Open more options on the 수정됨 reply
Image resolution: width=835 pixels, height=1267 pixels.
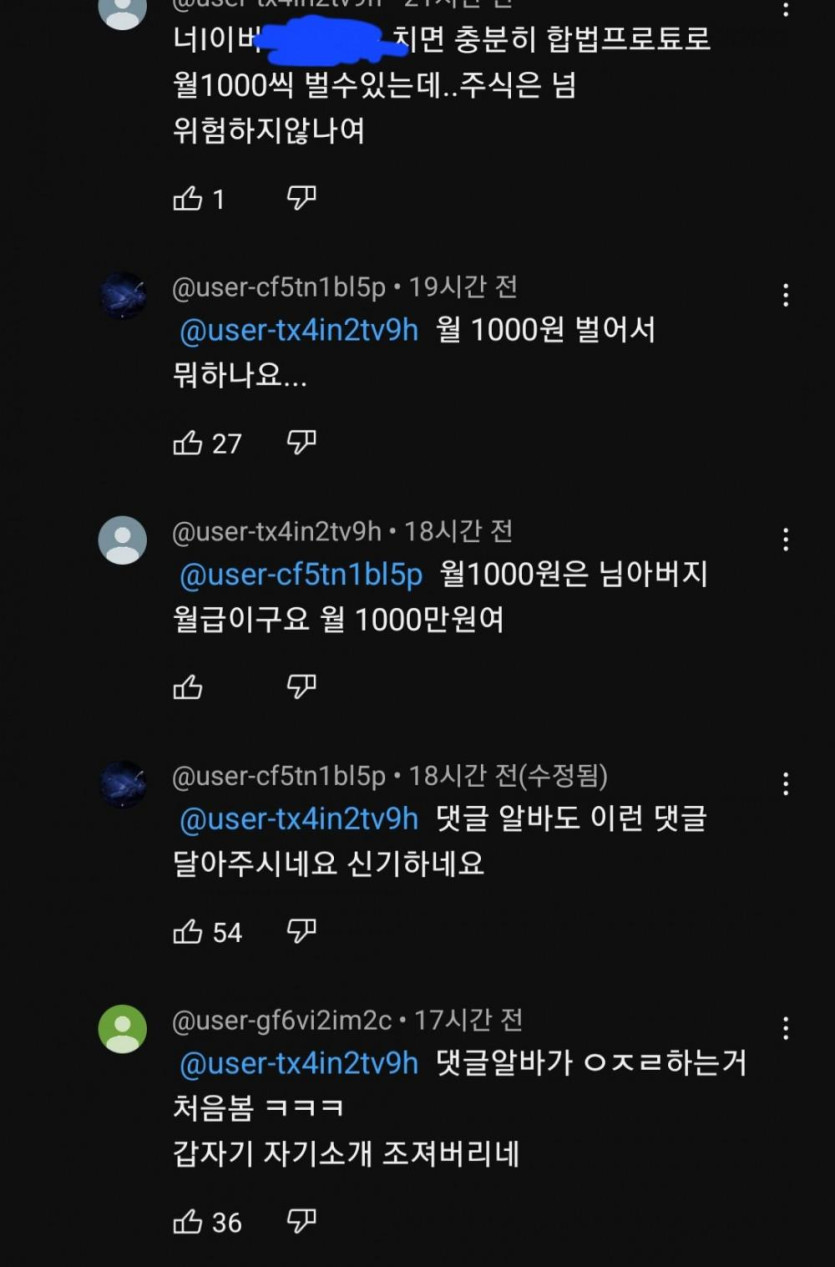pyautogui.click(x=786, y=783)
